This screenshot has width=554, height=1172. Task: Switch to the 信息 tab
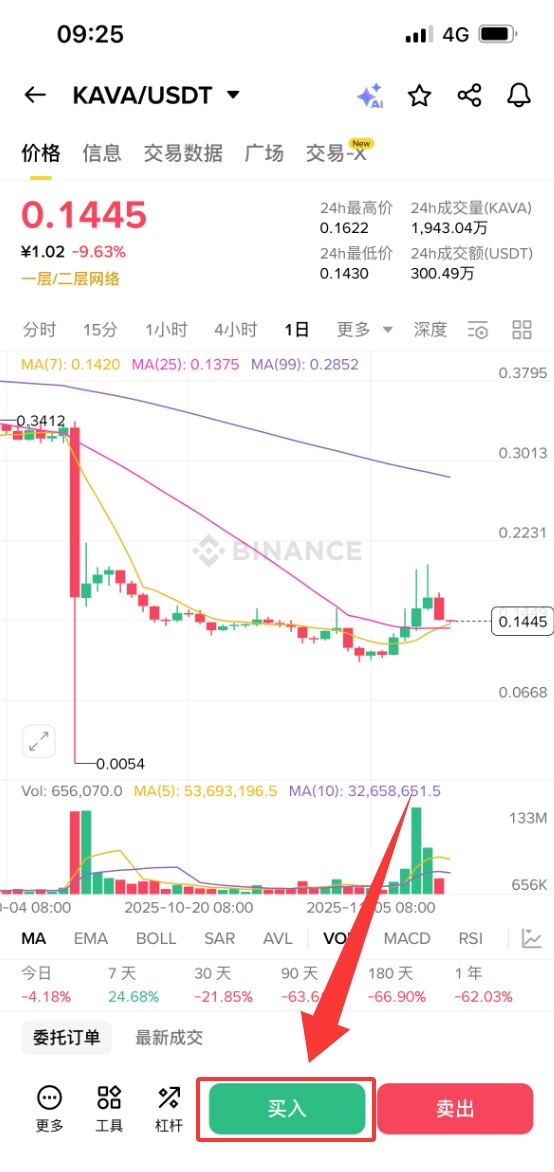(x=102, y=154)
